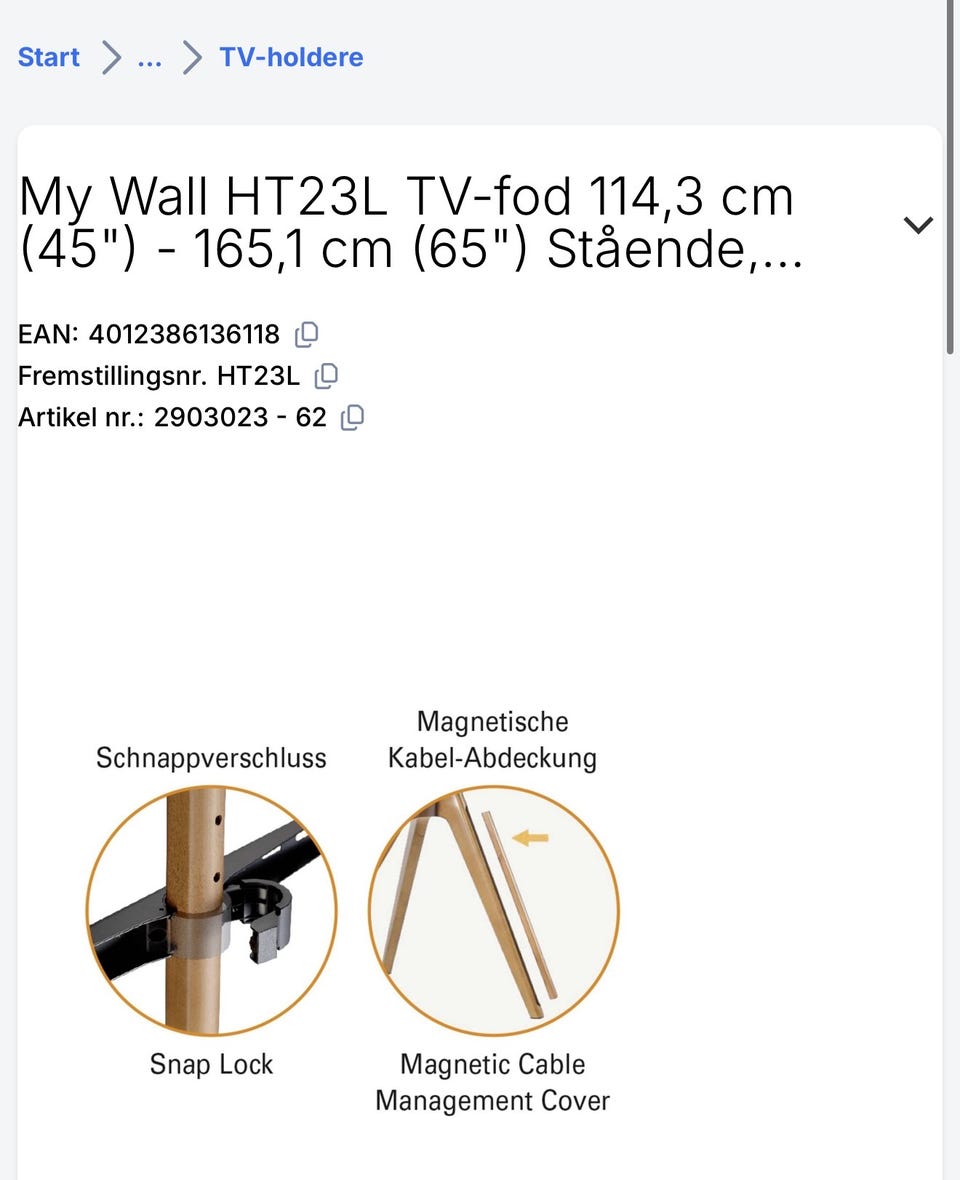The image size is (960, 1180).
Task: Click the chevron next to the product name
Action: tap(916, 225)
